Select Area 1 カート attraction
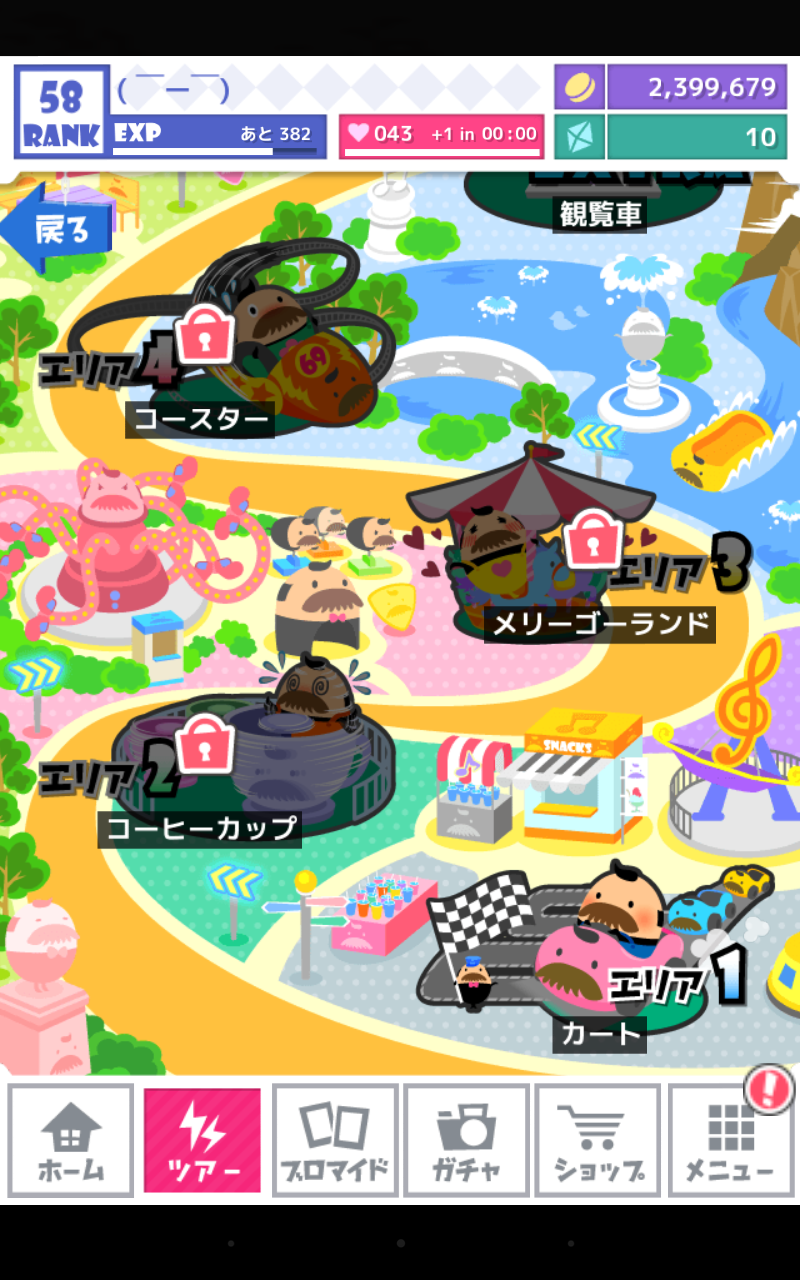 (600, 970)
